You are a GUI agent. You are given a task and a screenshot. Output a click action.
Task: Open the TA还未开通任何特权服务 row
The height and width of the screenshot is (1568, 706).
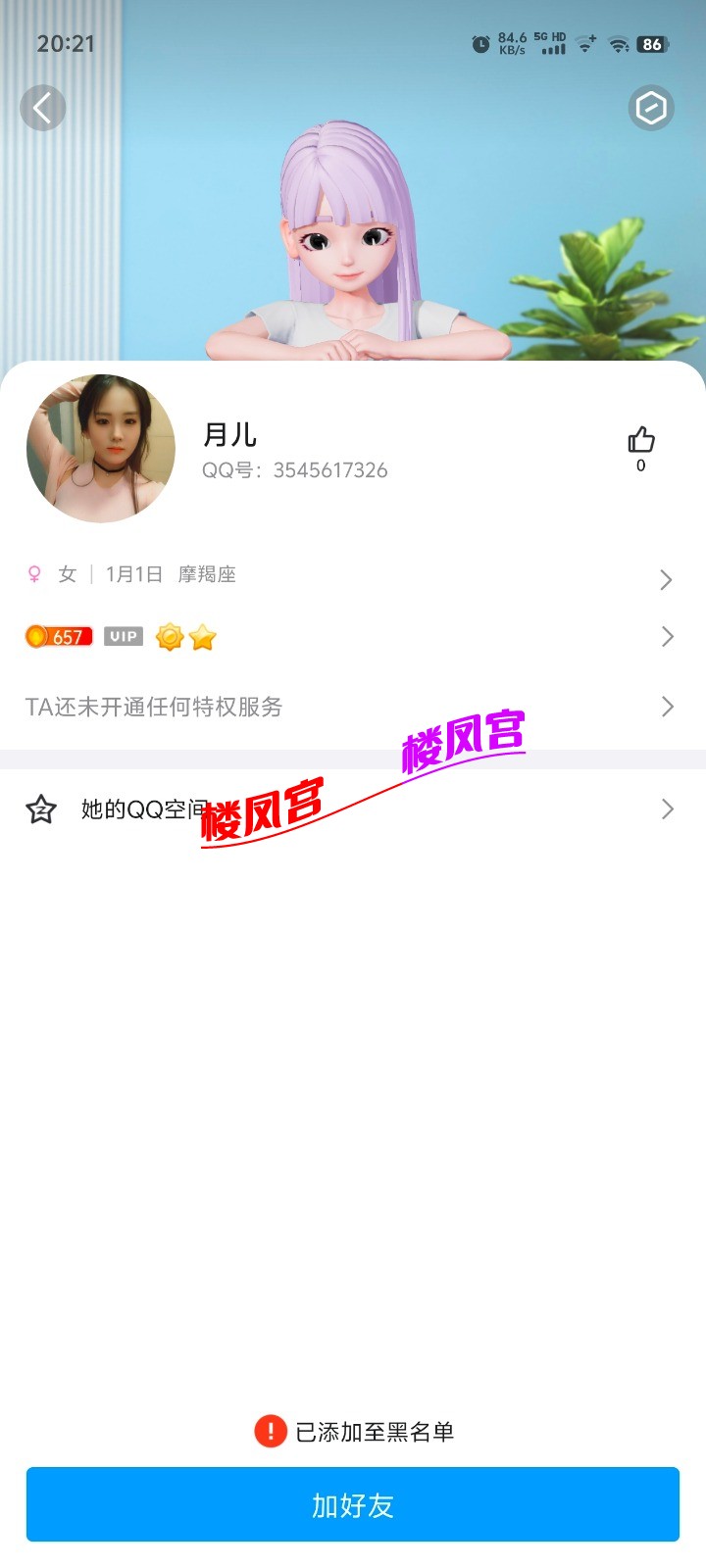click(x=351, y=707)
